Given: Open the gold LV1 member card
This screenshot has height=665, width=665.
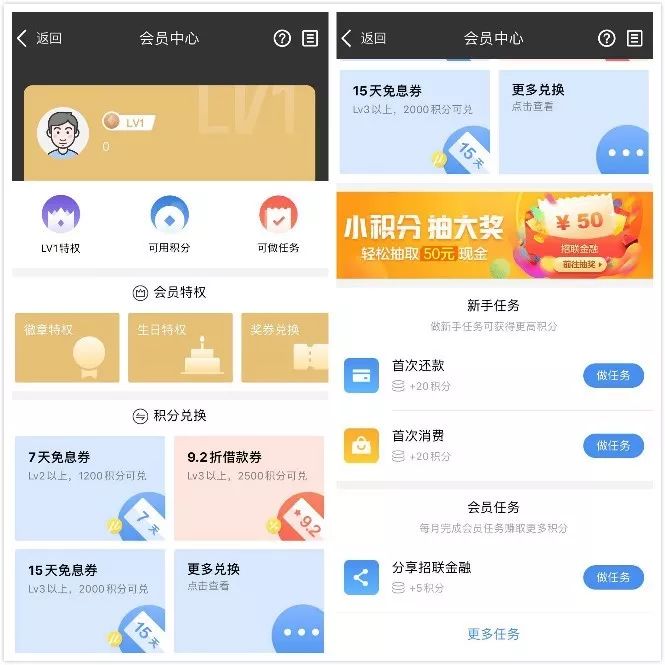Looking at the screenshot, I should 170,133.
